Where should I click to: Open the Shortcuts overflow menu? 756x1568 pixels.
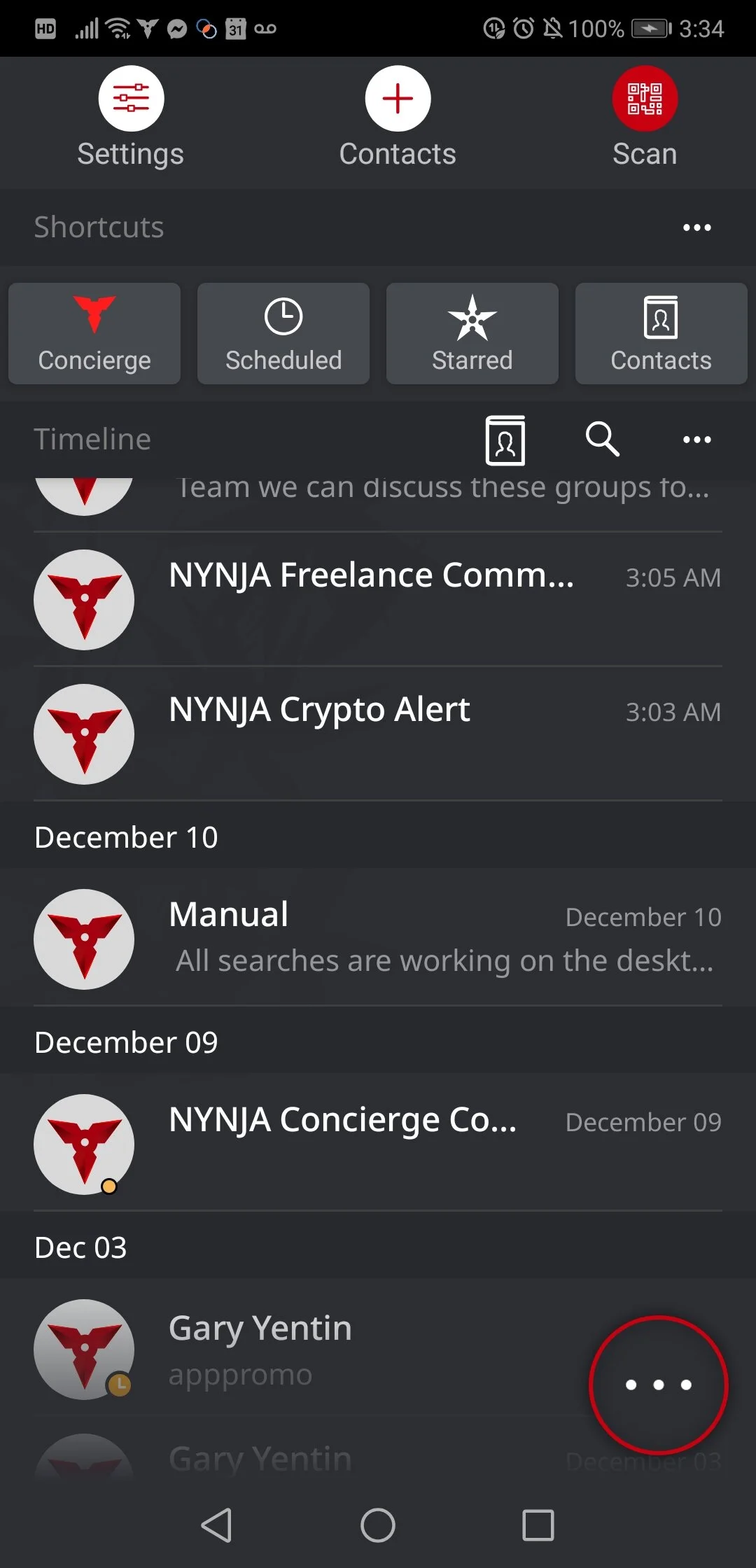coord(696,227)
